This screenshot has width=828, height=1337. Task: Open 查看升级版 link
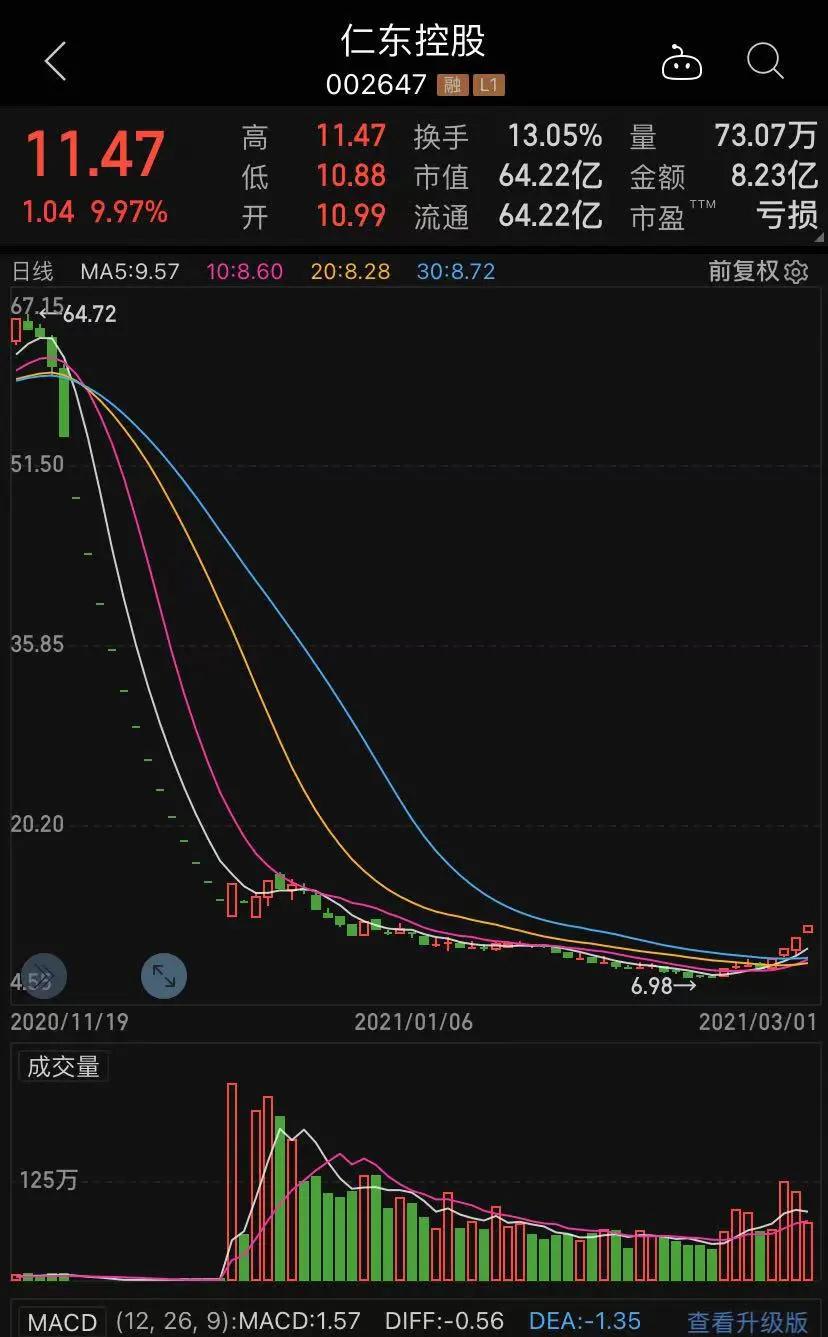[748, 1322]
